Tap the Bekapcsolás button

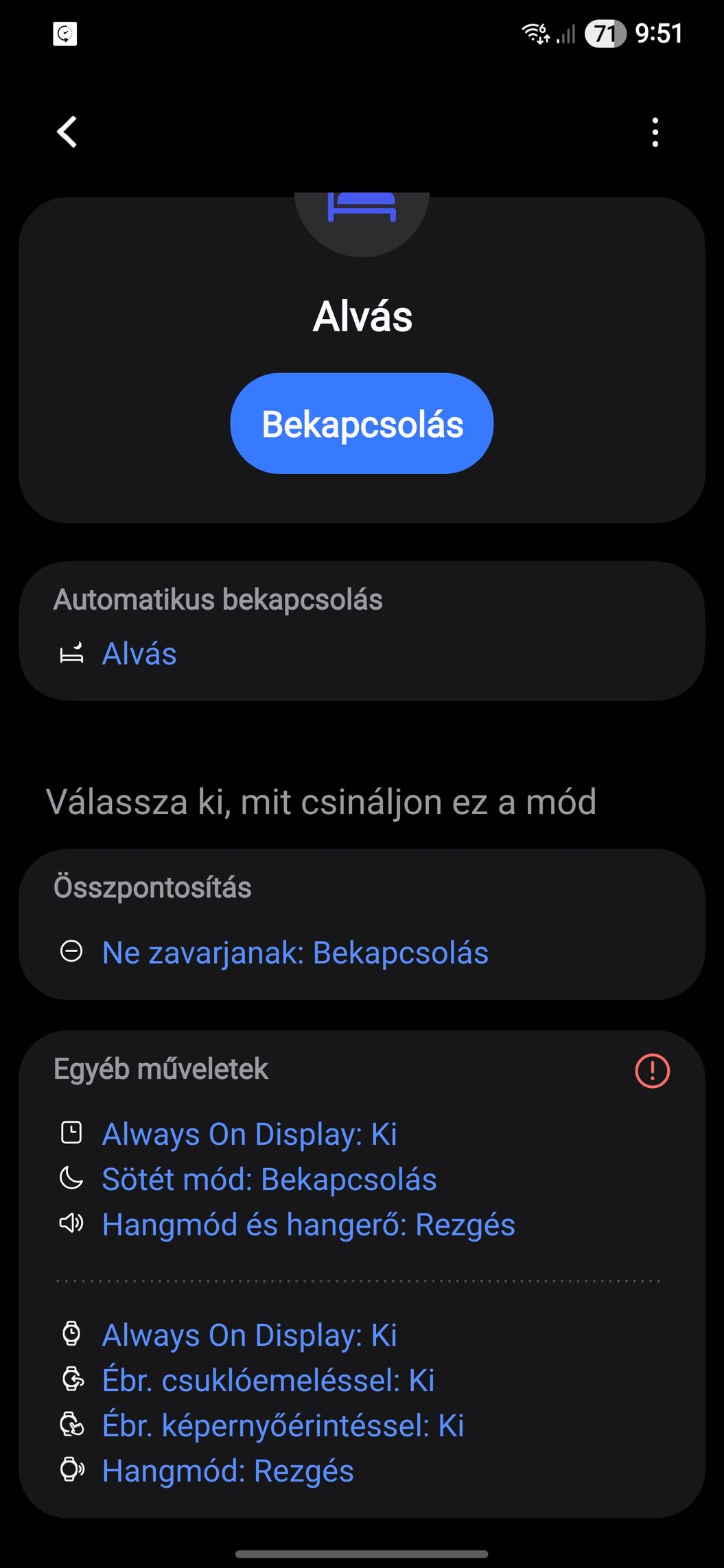point(362,423)
